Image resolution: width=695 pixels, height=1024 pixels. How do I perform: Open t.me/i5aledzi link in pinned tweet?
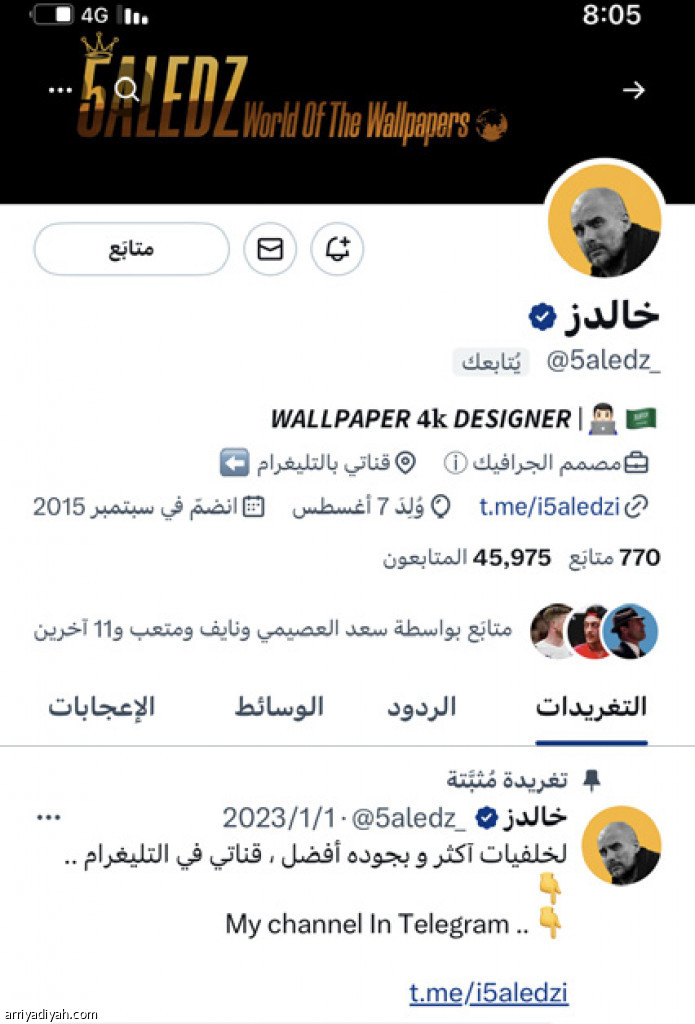click(x=489, y=993)
